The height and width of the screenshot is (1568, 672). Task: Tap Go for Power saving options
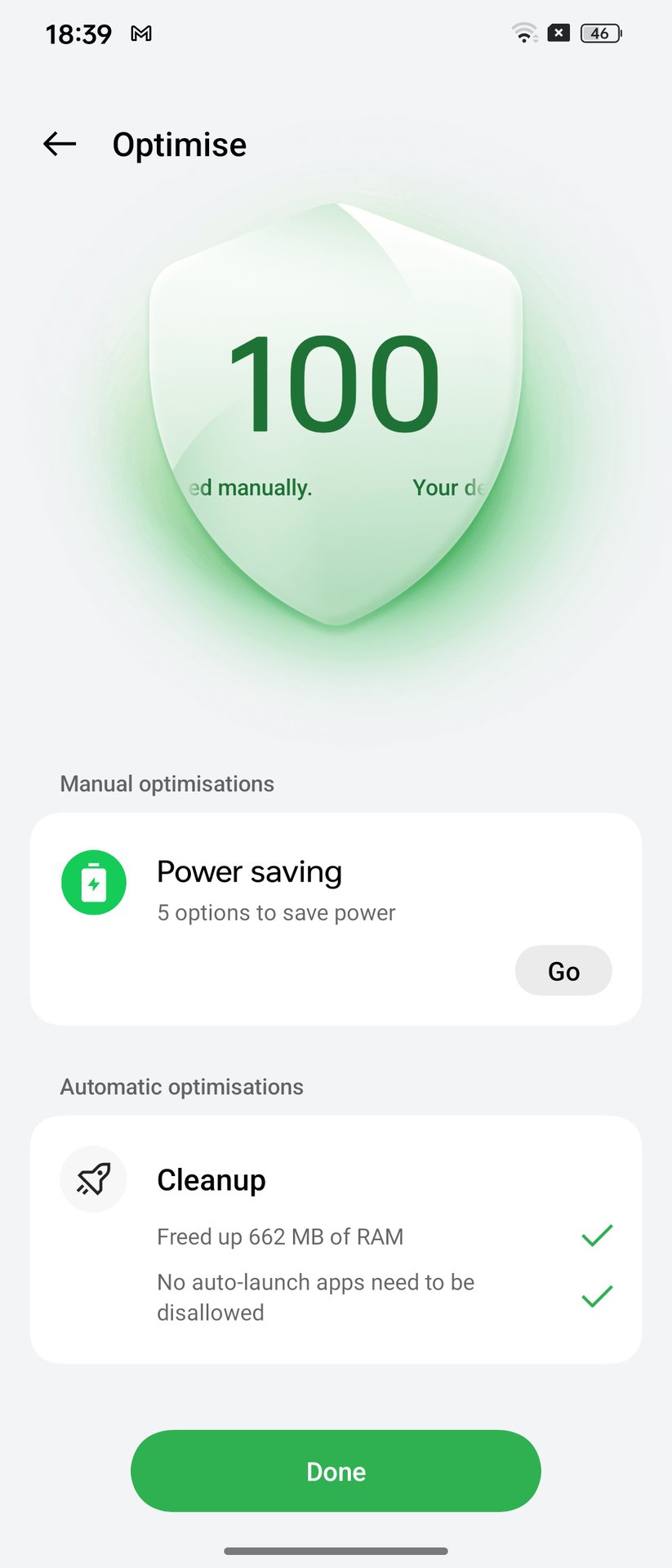click(x=563, y=970)
